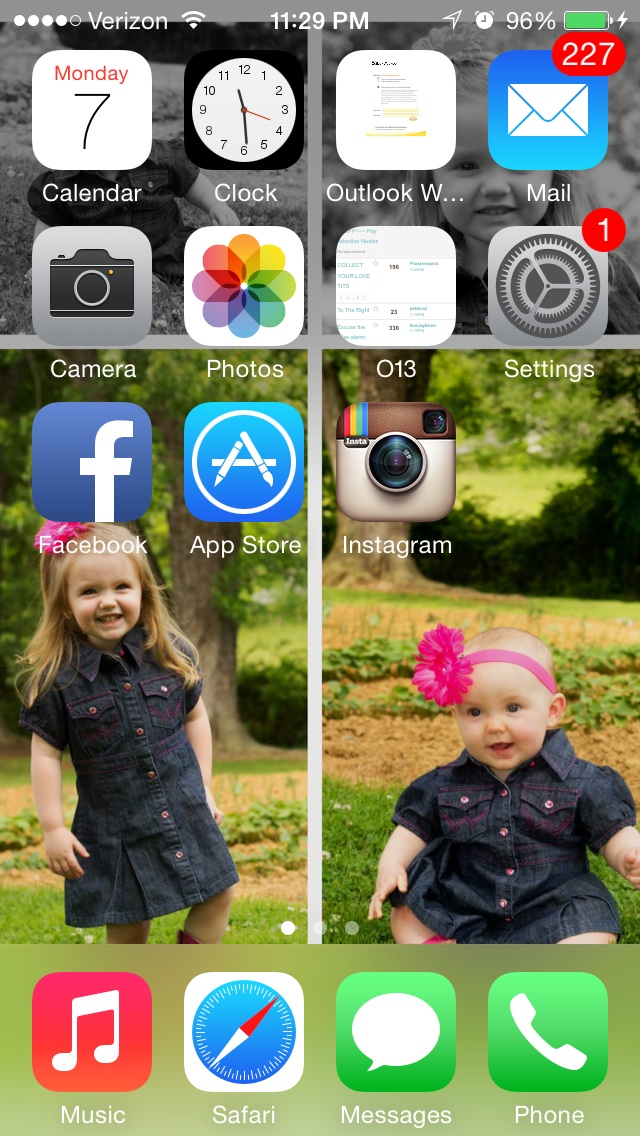This screenshot has width=640, height=1136.
Task: Open the Phone app
Action: pyautogui.click(x=548, y=1032)
